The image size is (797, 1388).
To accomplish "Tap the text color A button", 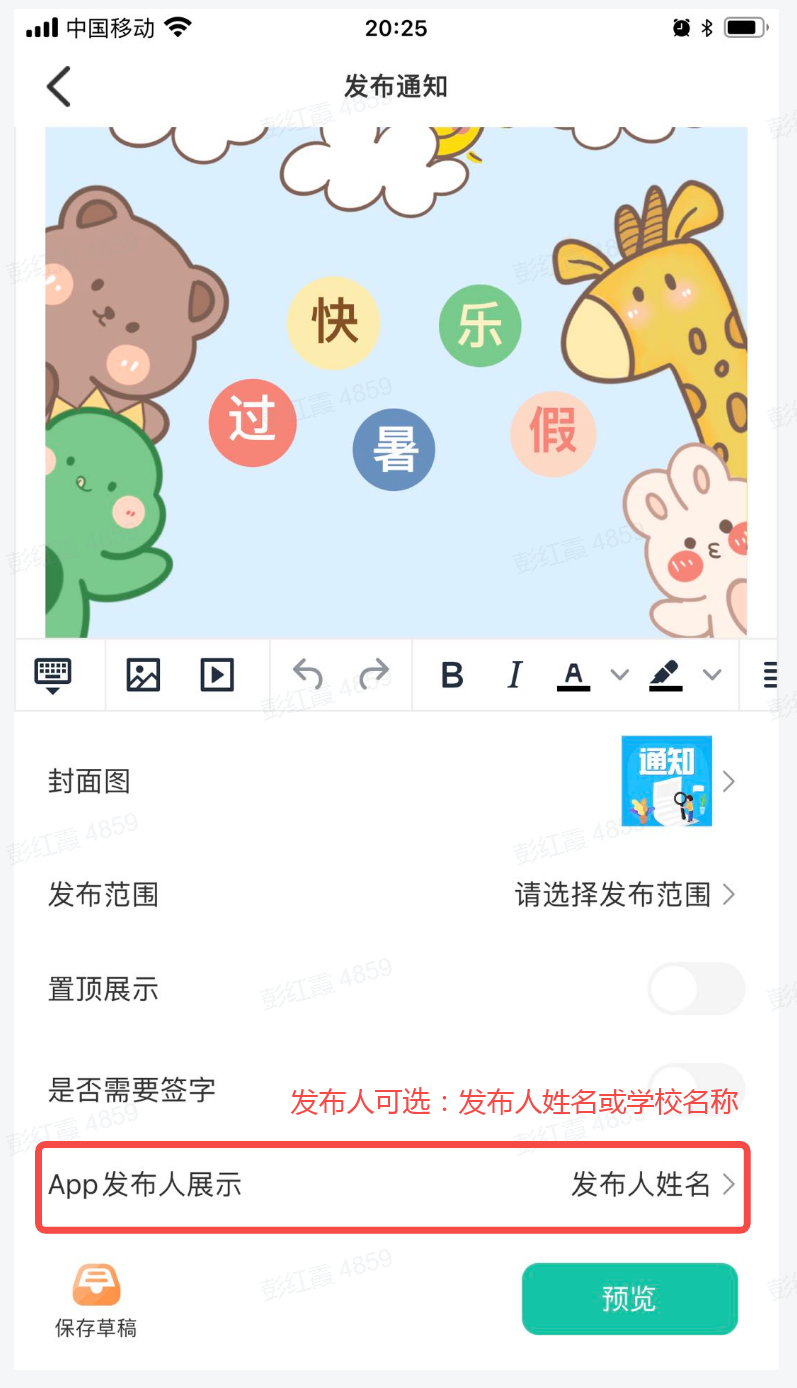I will pos(573,675).
